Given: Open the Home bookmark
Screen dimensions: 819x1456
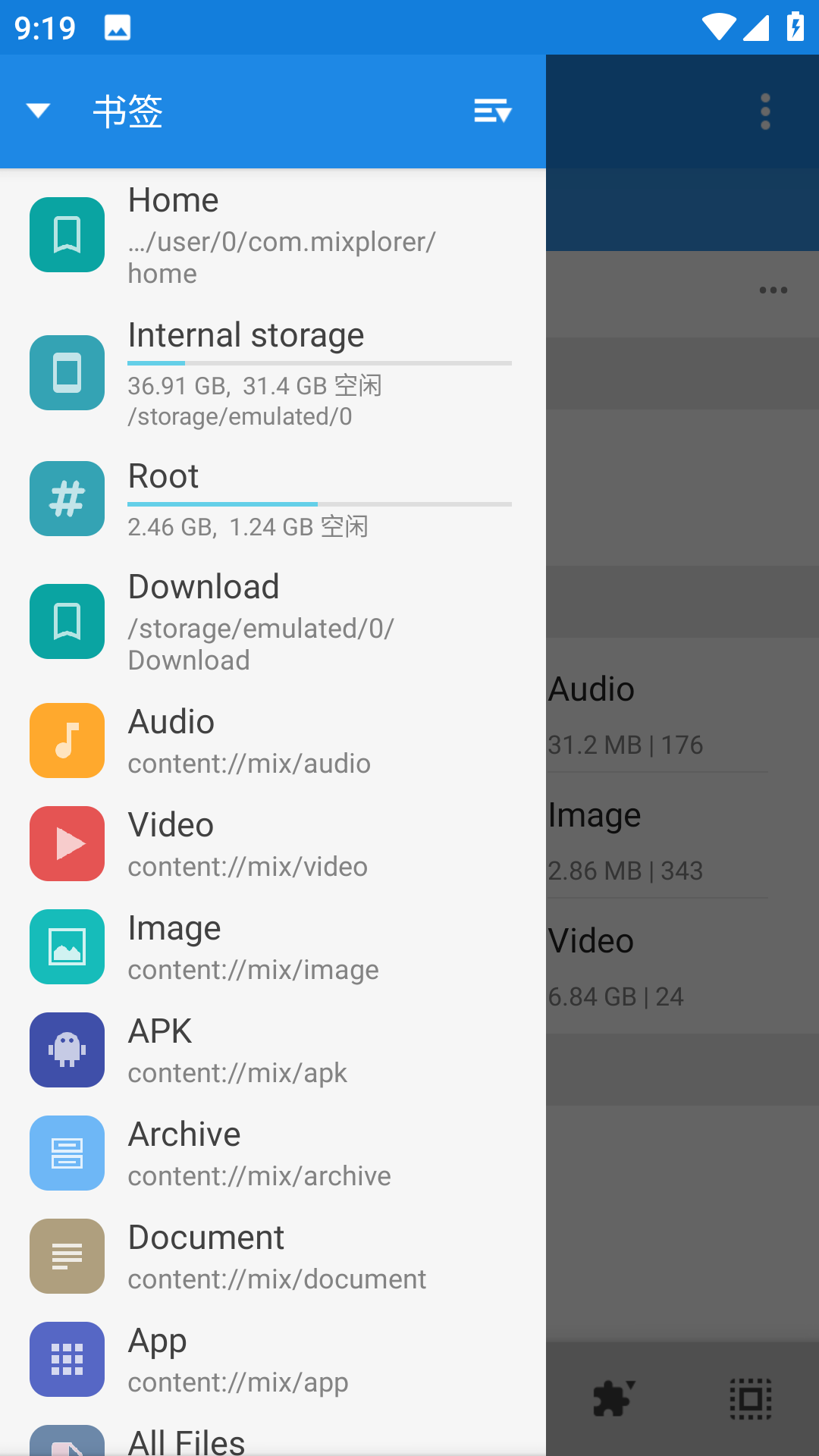Looking at the screenshot, I should tap(273, 235).
